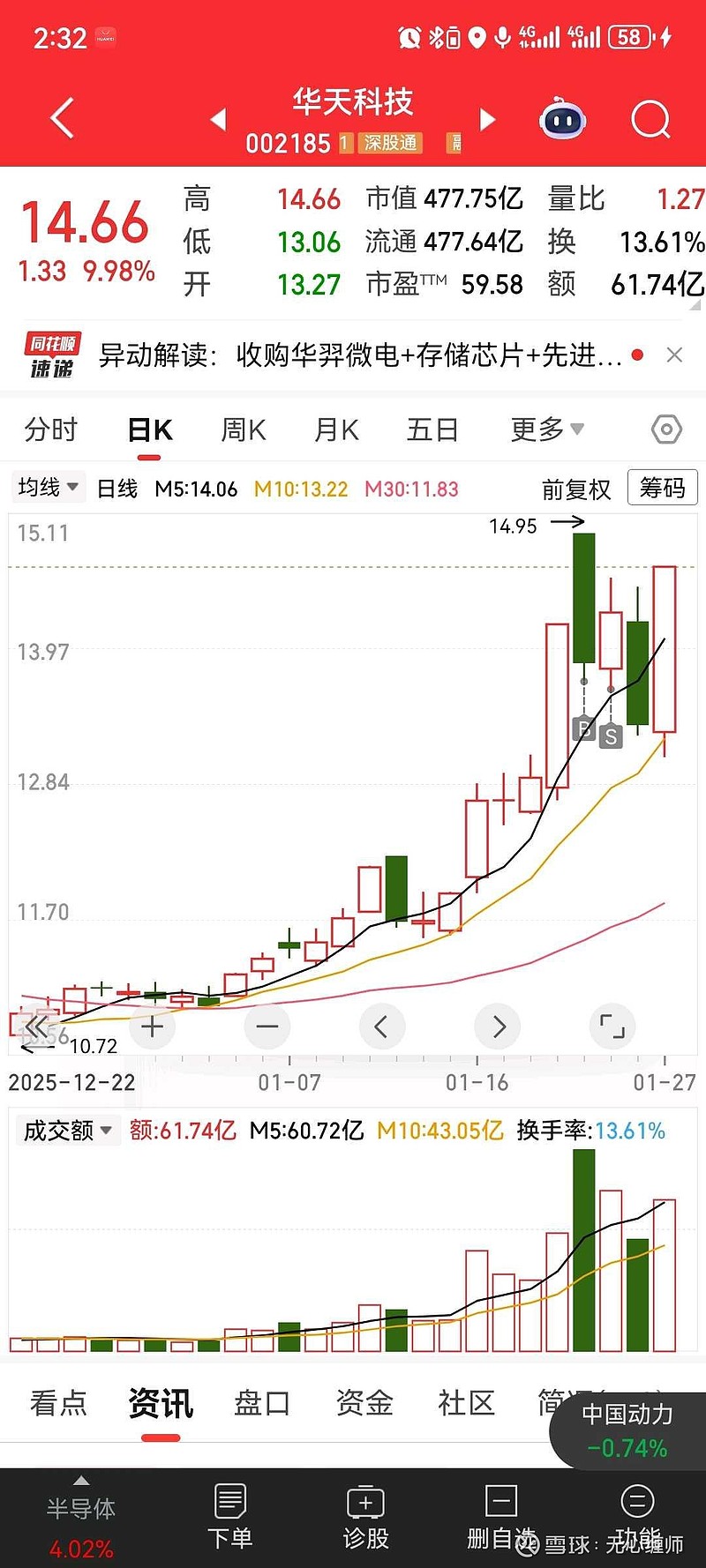Zoom in the chart with plus button
This screenshot has height=1568, width=706.
(x=152, y=1027)
